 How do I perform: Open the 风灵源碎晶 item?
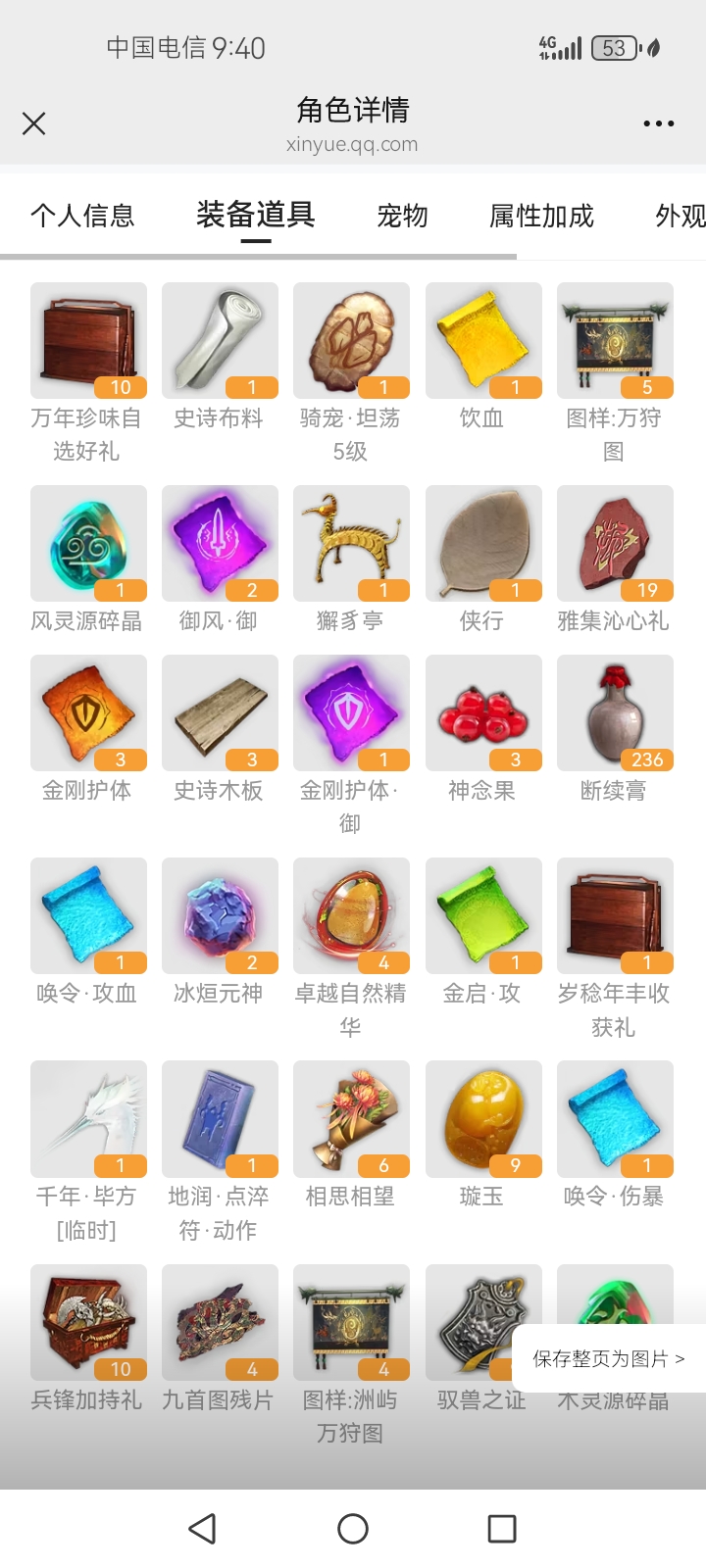[x=88, y=543]
